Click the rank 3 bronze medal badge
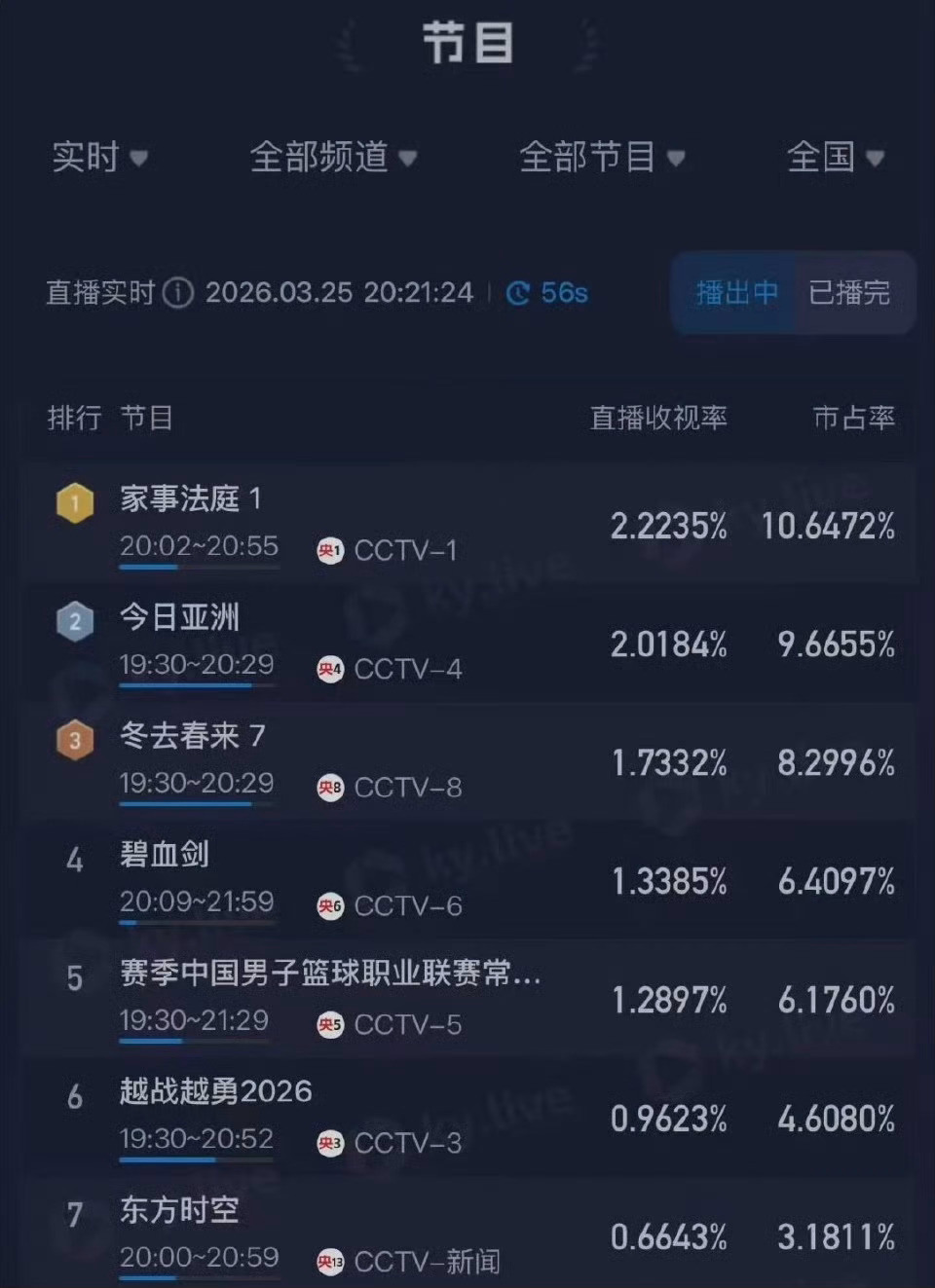Viewport: 935px width, 1288px height. coord(75,740)
